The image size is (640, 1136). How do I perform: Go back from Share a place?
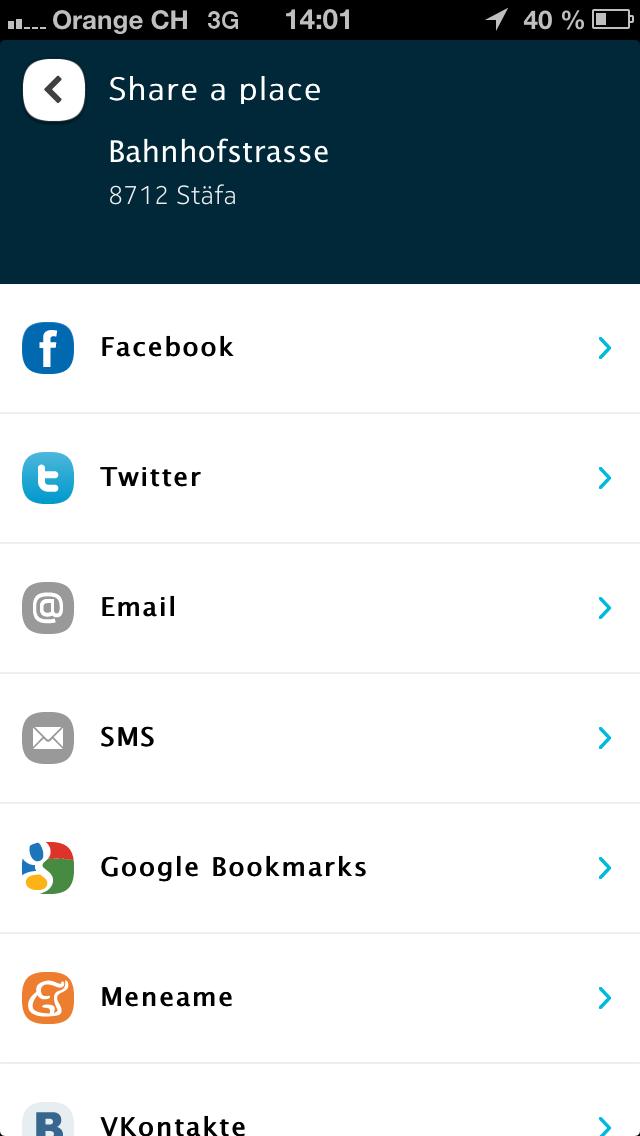click(54, 90)
